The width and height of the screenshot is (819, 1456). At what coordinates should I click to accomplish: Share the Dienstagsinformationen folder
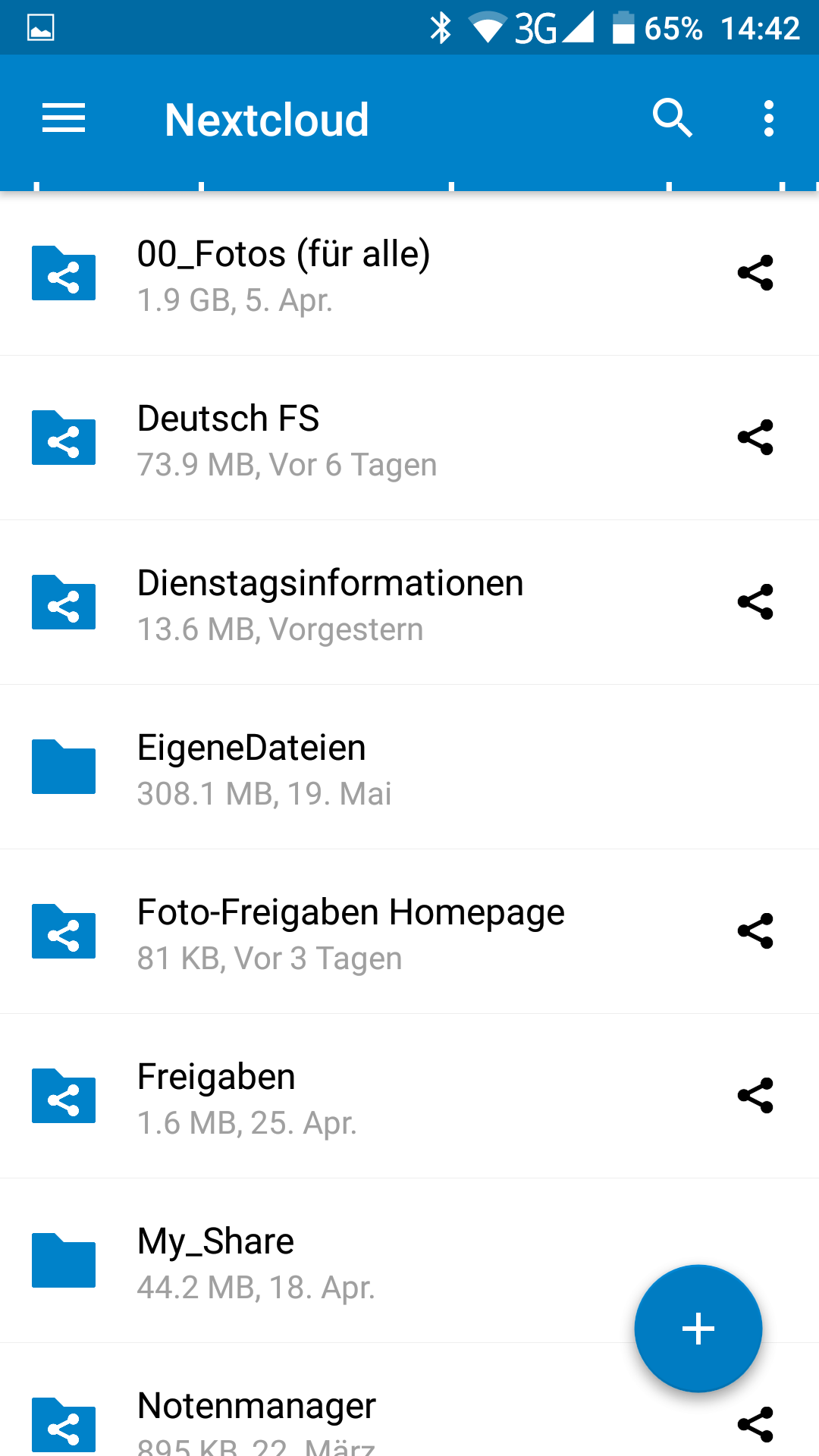tap(755, 602)
